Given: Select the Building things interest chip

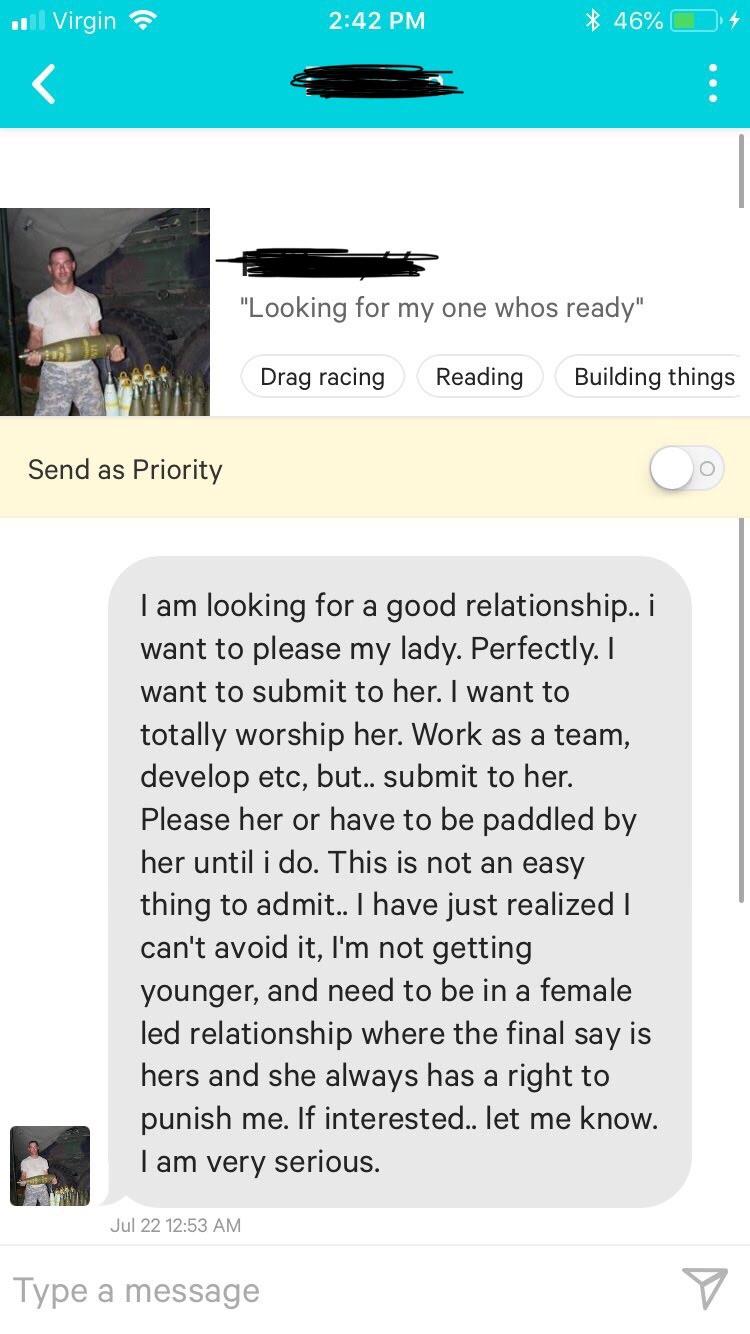Looking at the screenshot, I should tap(653, 377).
